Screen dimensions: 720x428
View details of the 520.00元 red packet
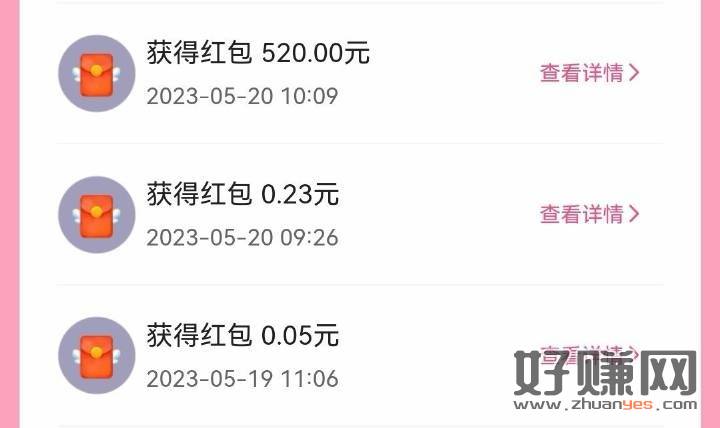click(589, 73)
